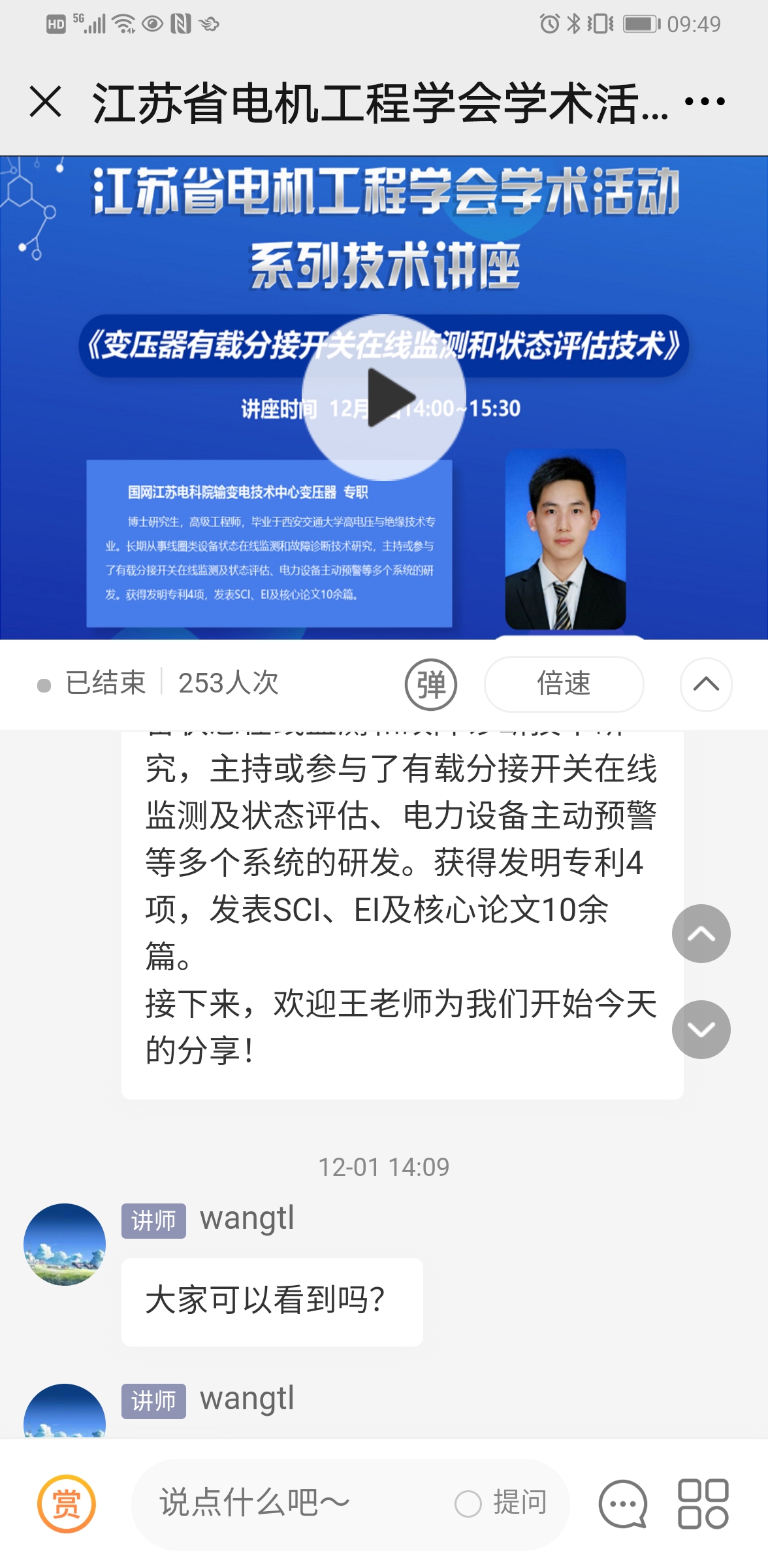Open wangtl's avatar beside 大家可以看到吗
768x1568 pixels.
coord(65,1245)
